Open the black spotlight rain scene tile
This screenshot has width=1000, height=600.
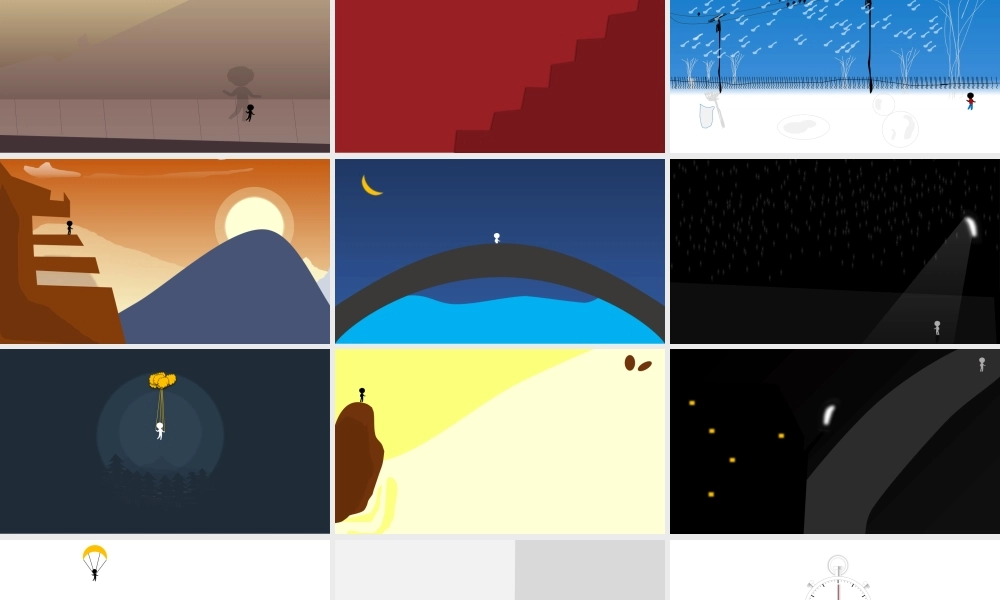[835, 251]
